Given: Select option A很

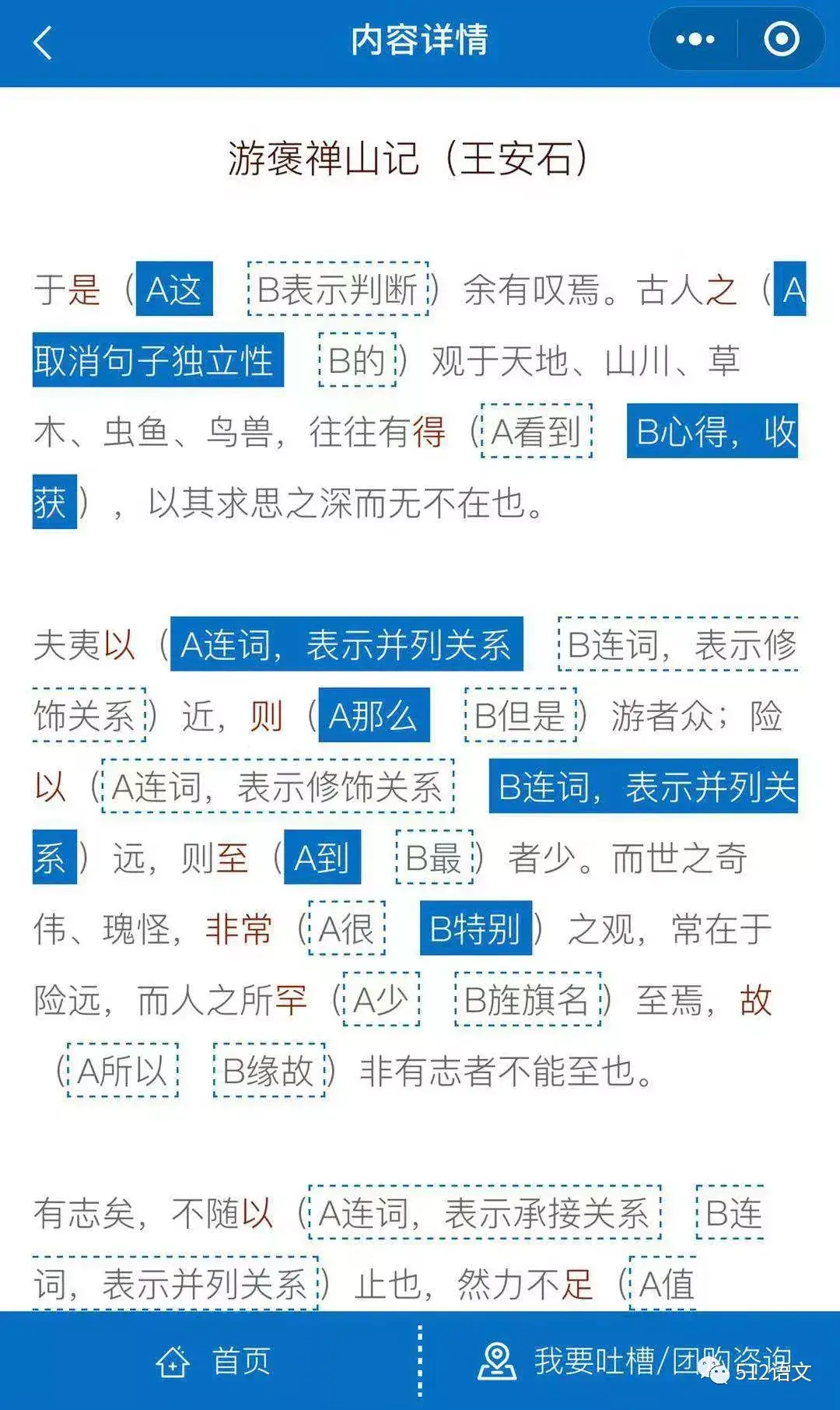Looking at the screenshot, I should pyautogui.click(x=347, y=928).
